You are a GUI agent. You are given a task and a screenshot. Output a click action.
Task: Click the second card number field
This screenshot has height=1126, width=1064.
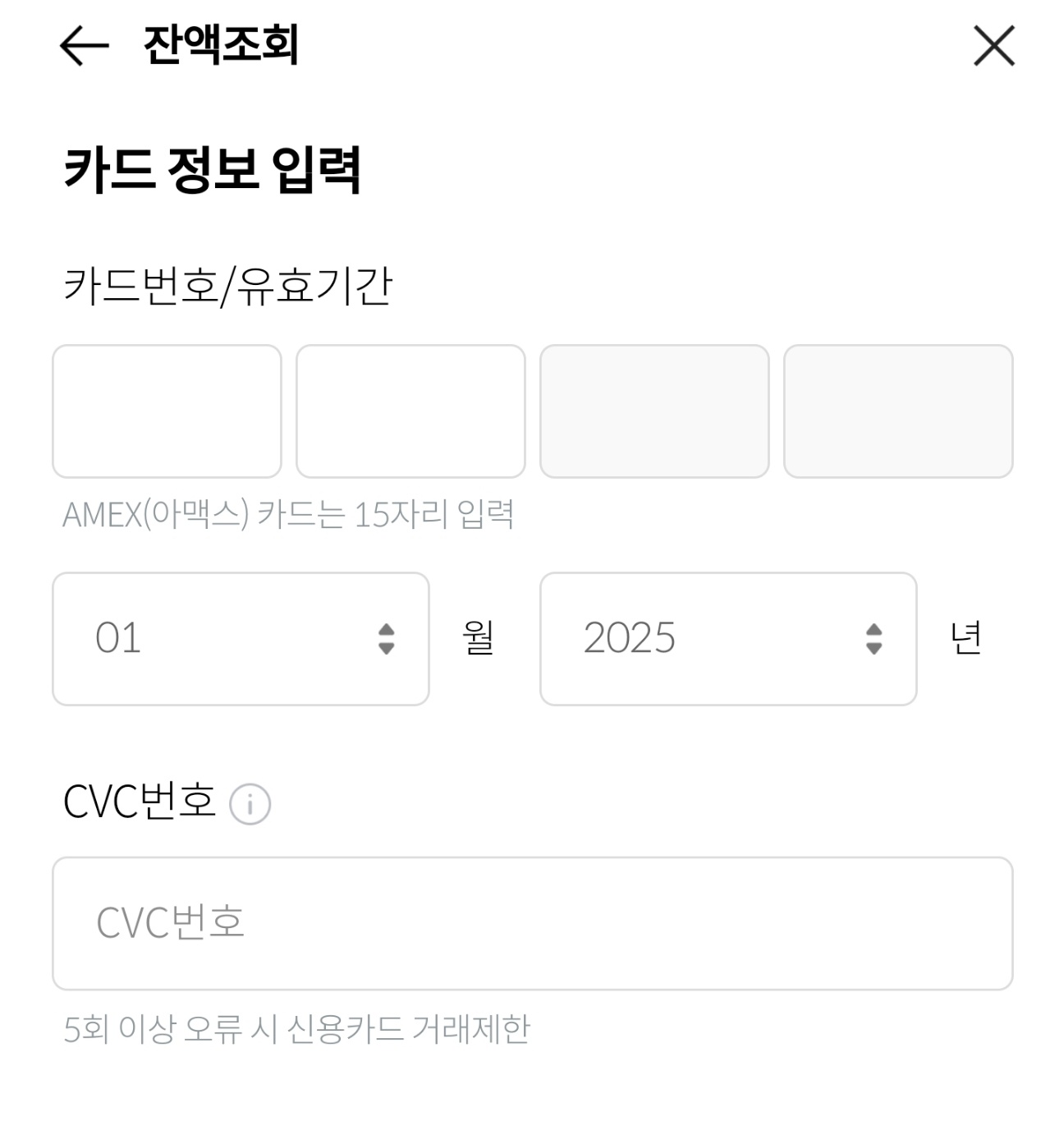point(410,410)
